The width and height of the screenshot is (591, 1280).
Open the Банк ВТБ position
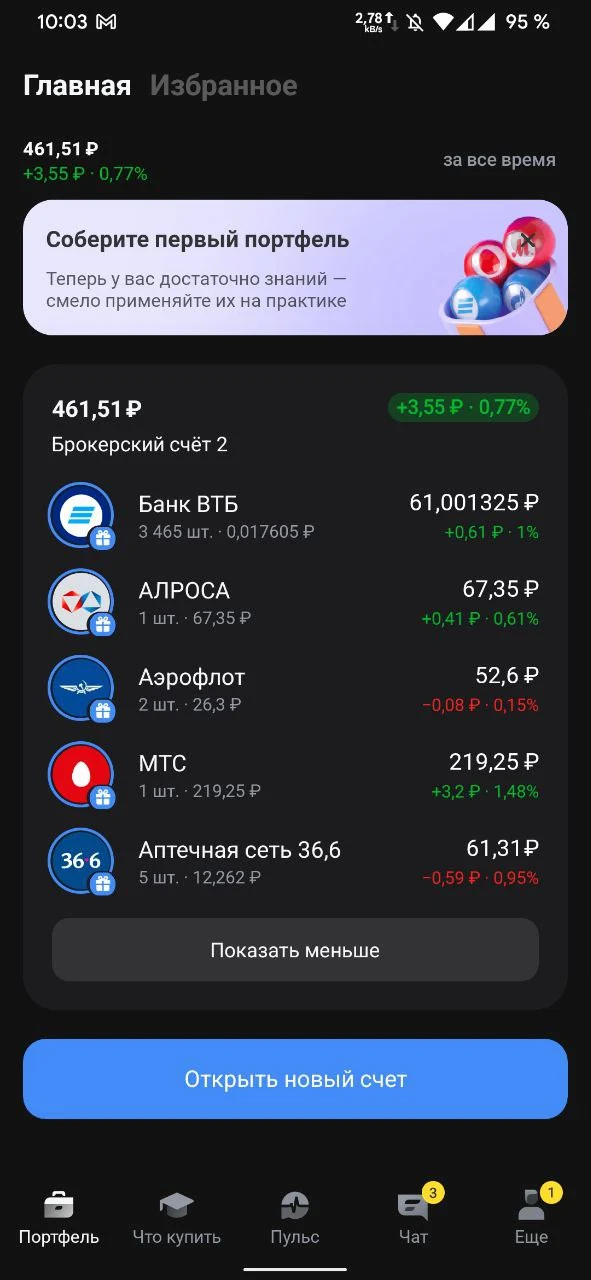295,516
